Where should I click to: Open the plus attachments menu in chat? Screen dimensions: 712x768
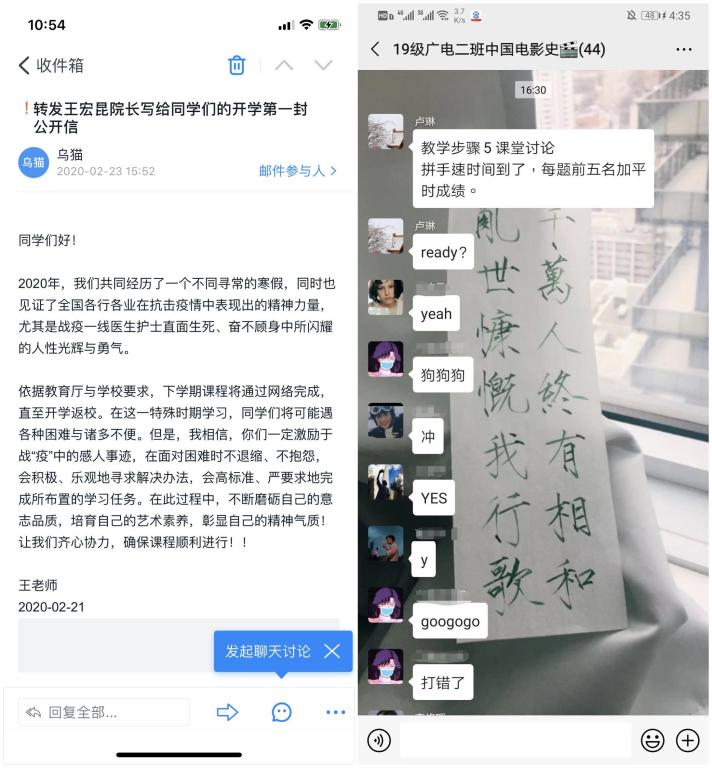coord(688,740)
